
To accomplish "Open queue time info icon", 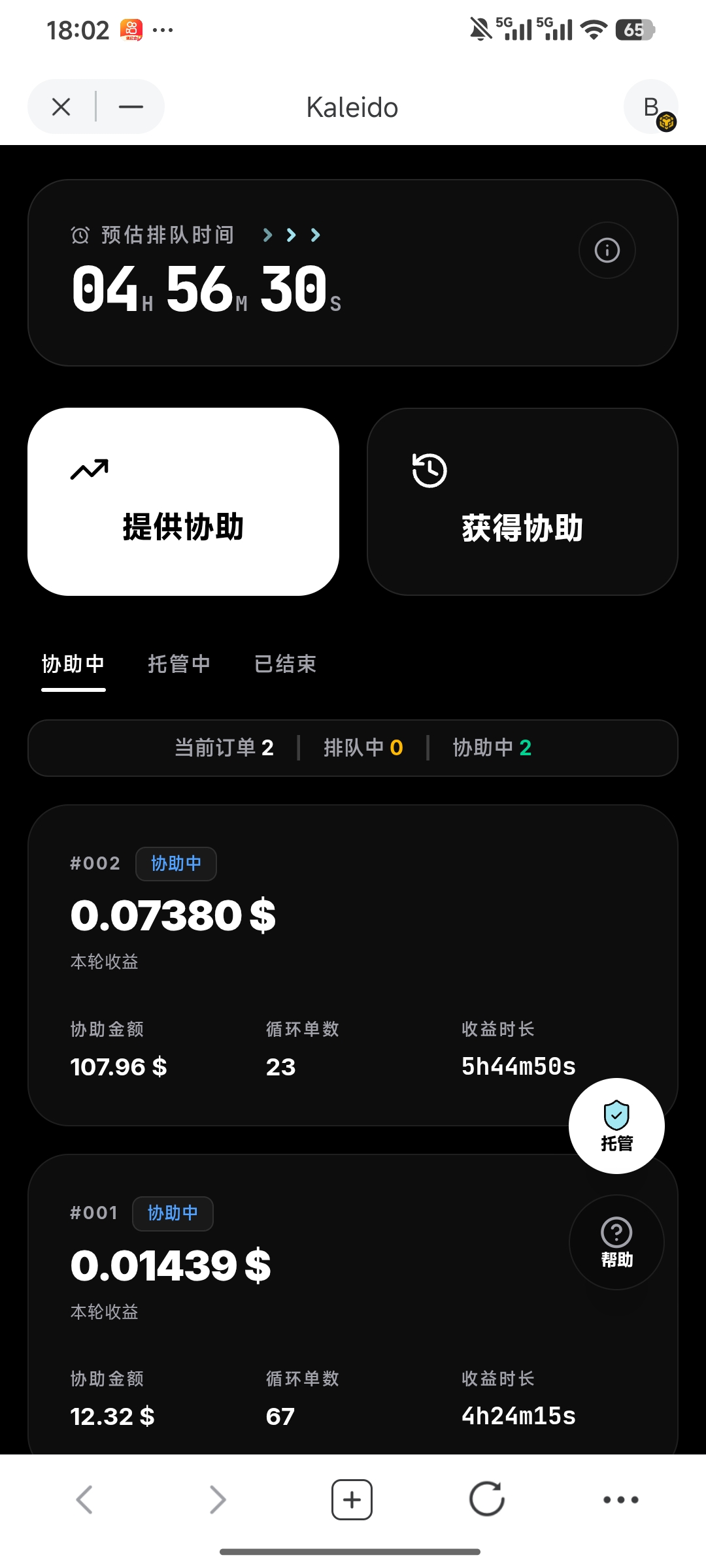I will click(x=607, y=250).
